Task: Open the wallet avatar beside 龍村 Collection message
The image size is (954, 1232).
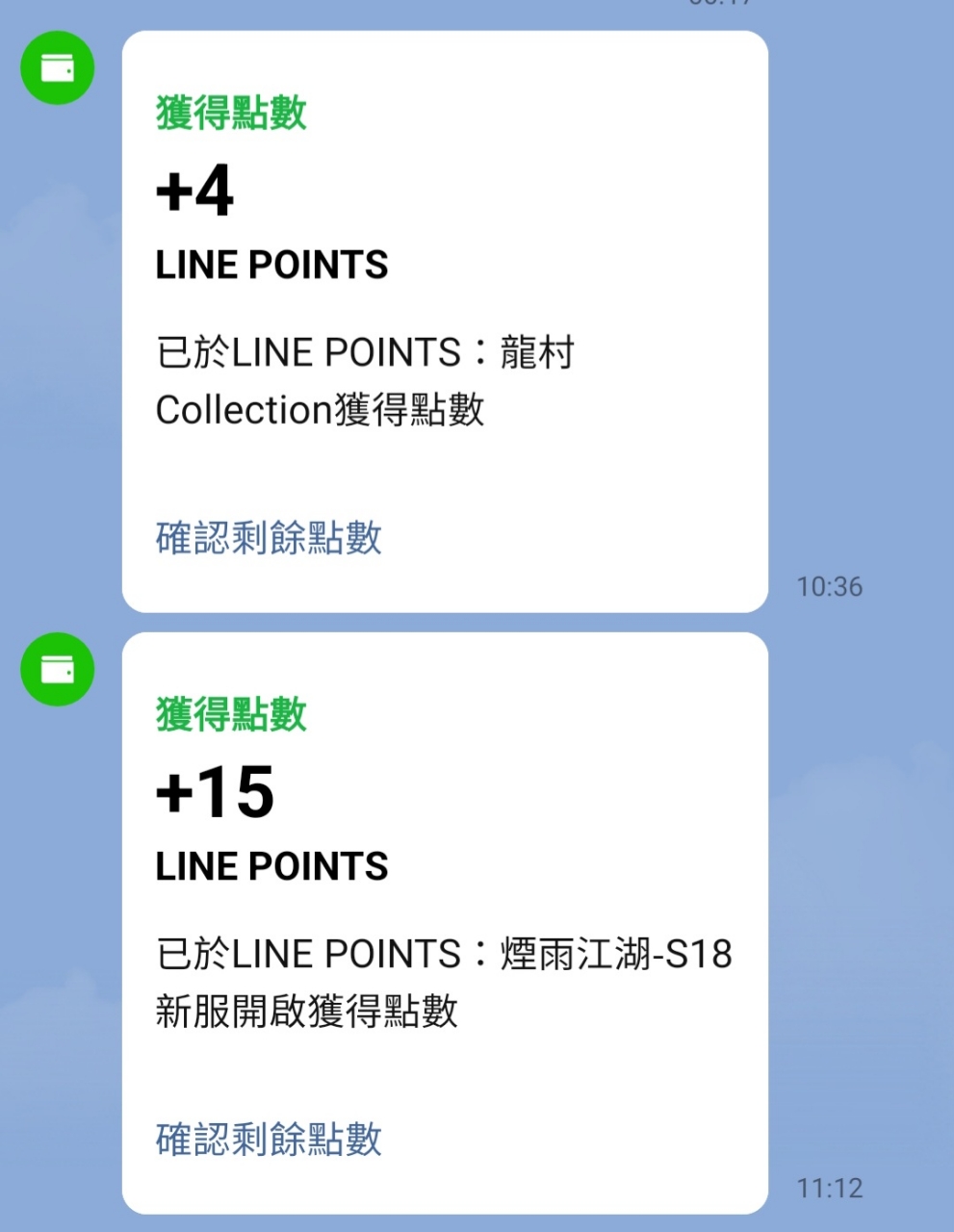Action: (58, 68)
